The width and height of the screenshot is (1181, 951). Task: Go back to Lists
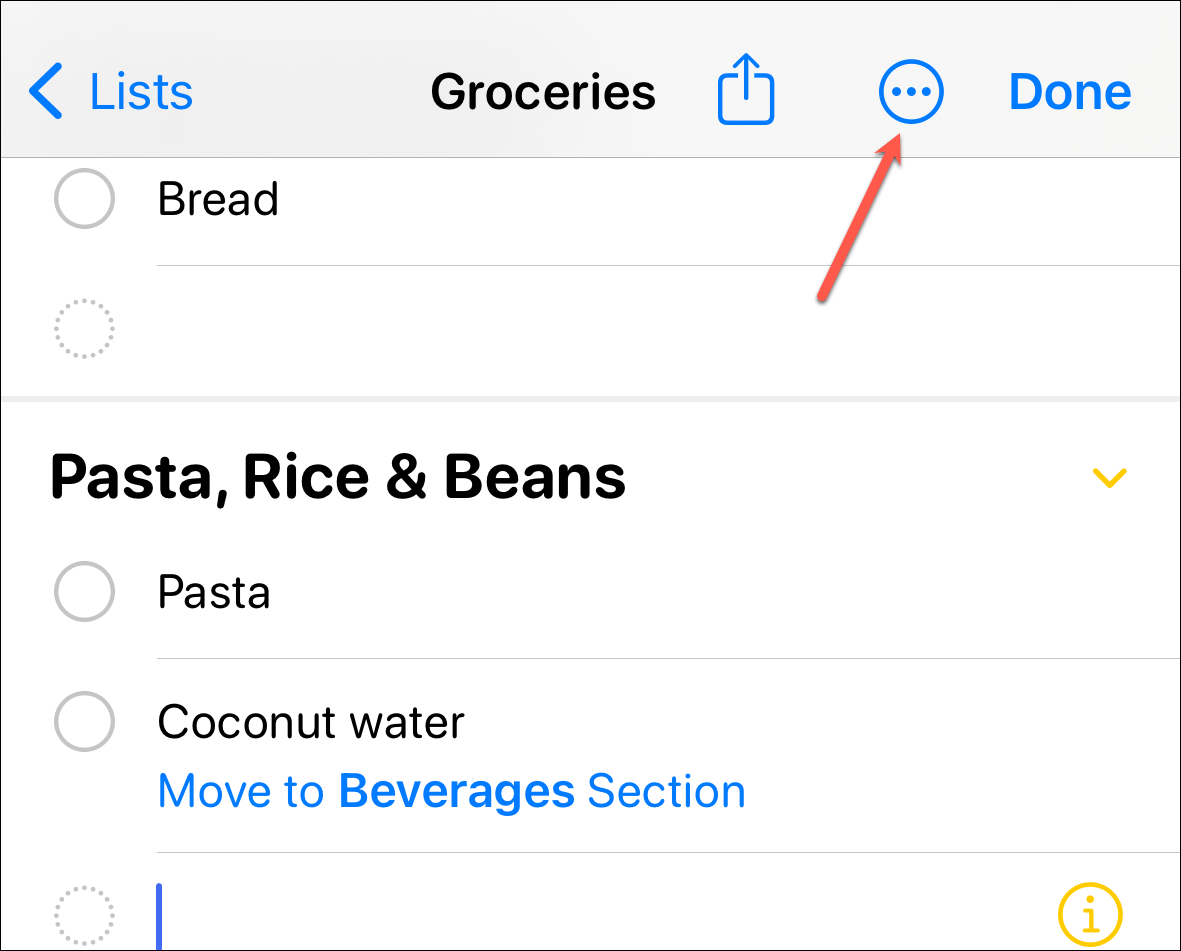[x=110, y=92]
